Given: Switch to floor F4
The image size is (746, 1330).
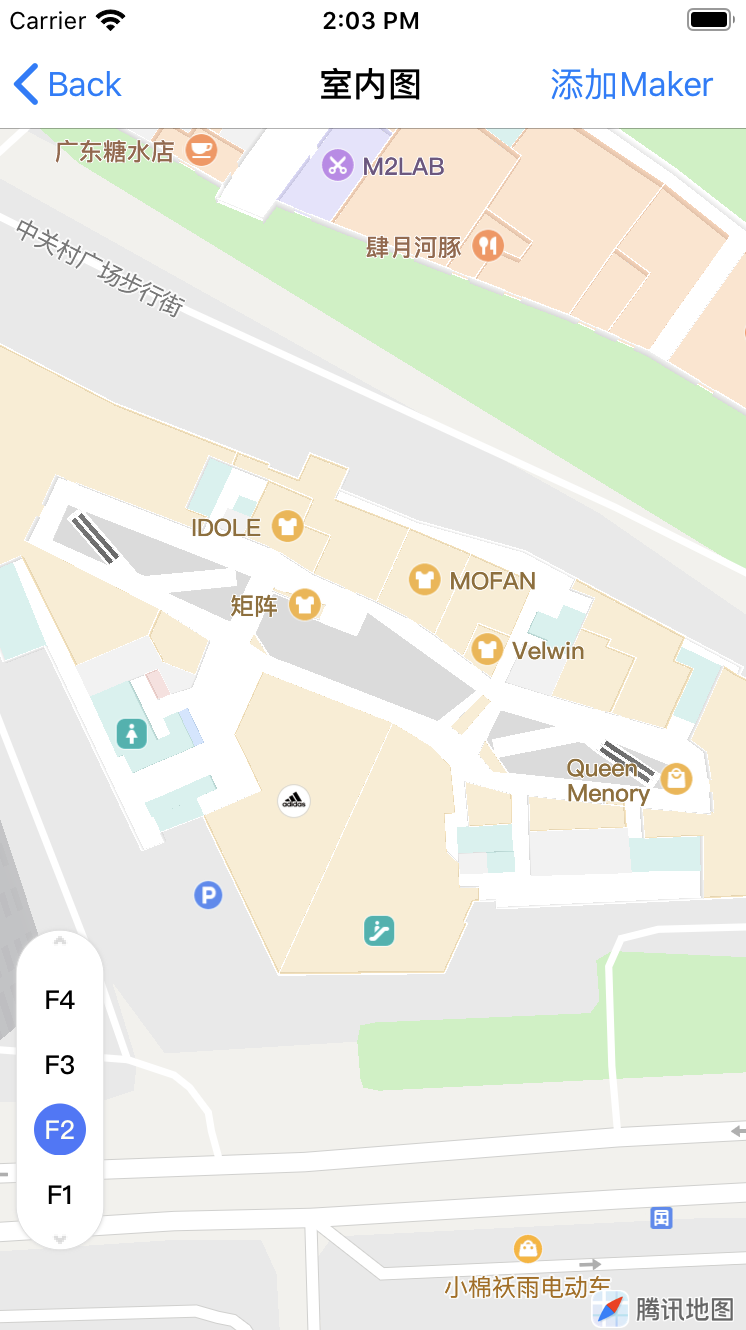Looking at the screenshot, I should click(x=60, y=1000).
